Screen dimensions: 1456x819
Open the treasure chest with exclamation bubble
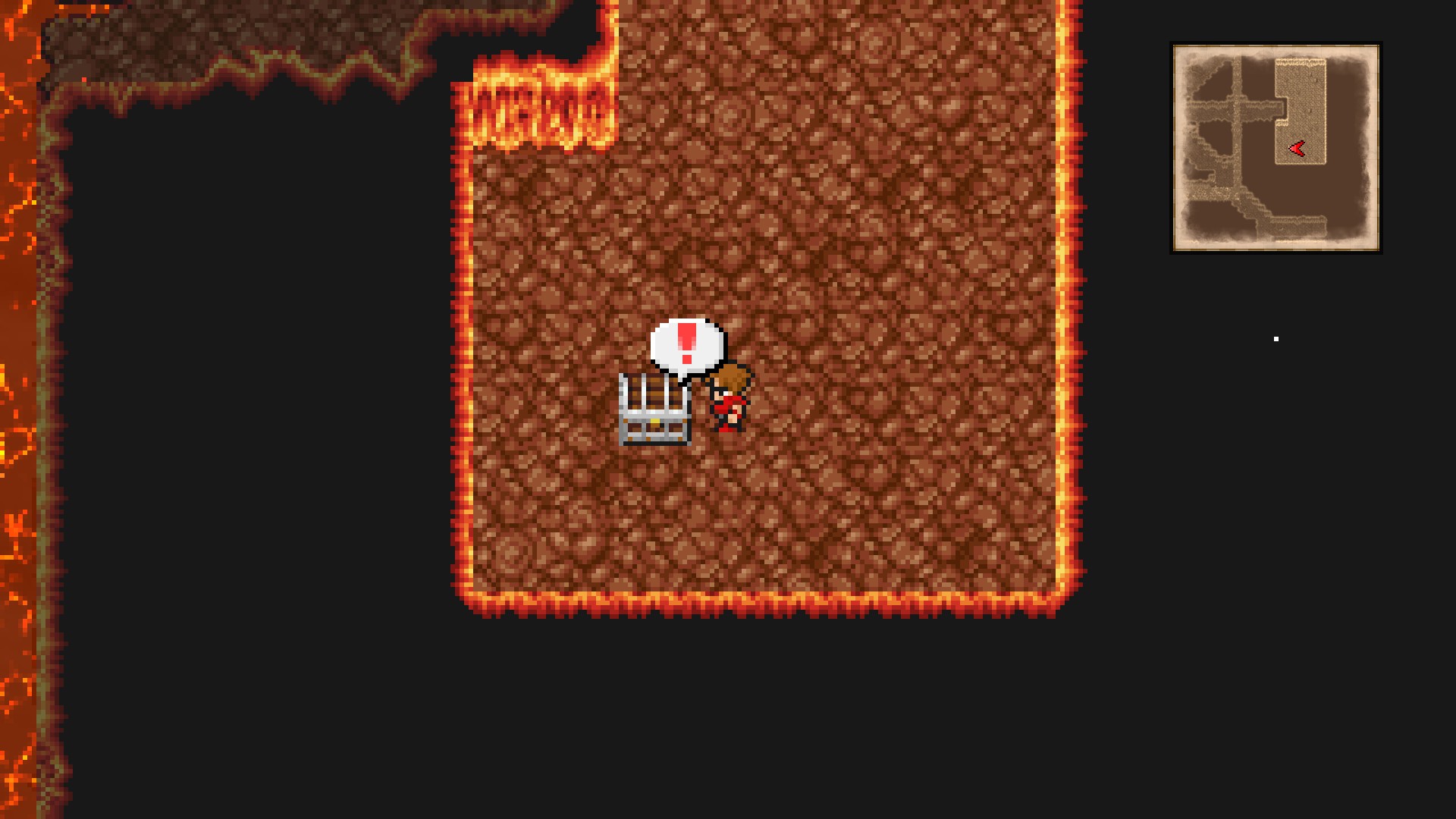pyautogui.click(x=654, y=410)
